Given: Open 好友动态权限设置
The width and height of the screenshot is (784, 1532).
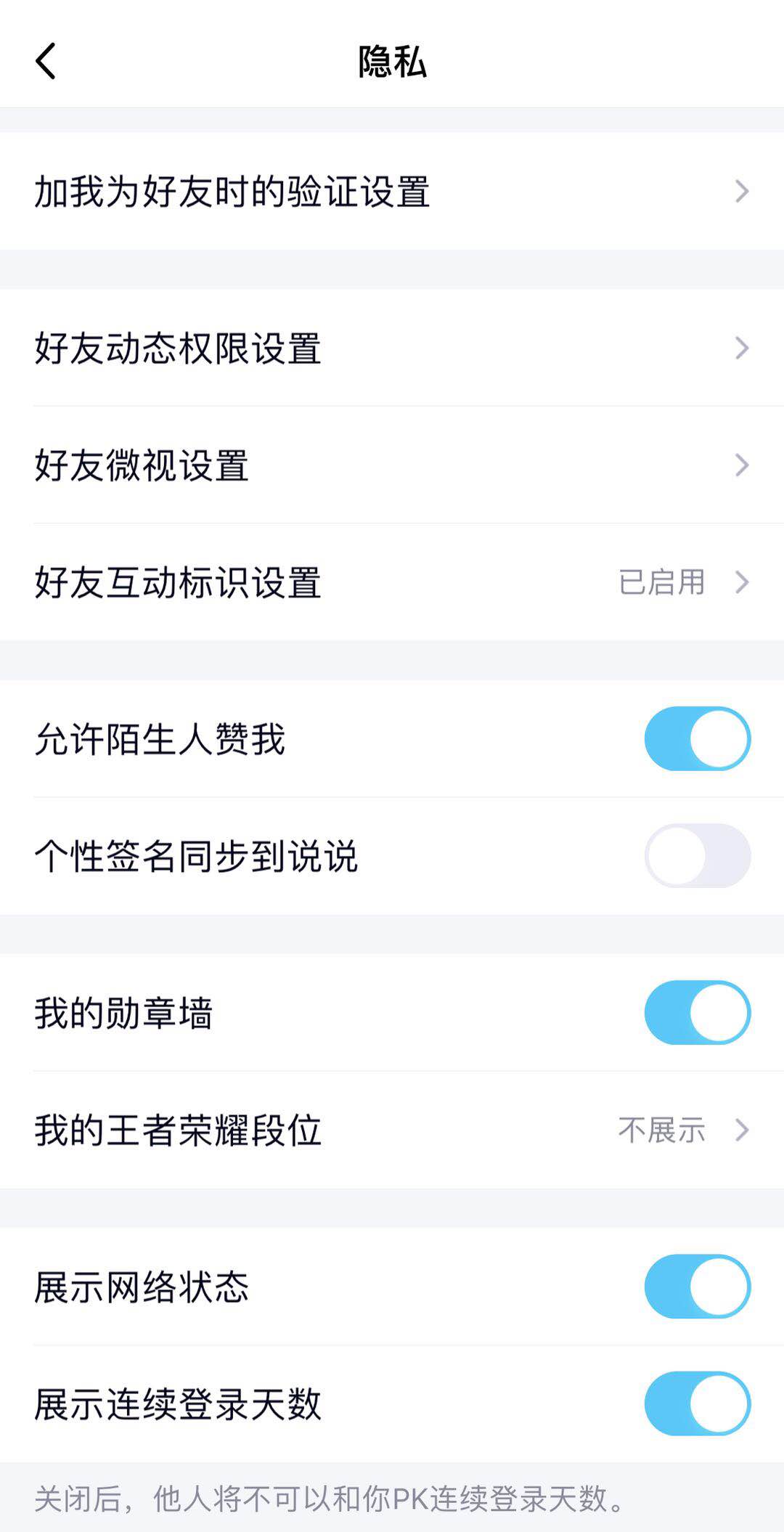Looking at the screenshot, I should [x=392, y=349].
